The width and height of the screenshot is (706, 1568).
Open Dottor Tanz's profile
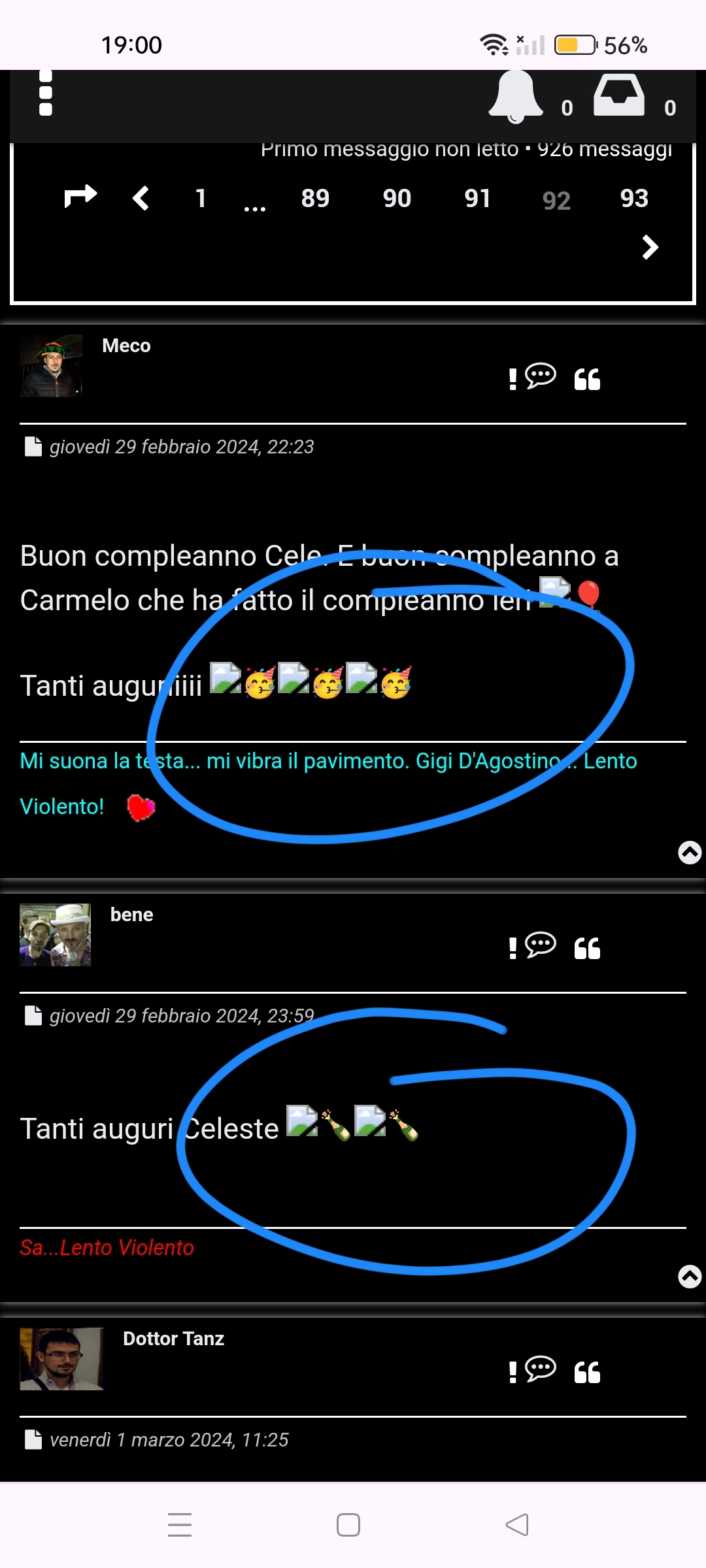[x=173, y=1339]
